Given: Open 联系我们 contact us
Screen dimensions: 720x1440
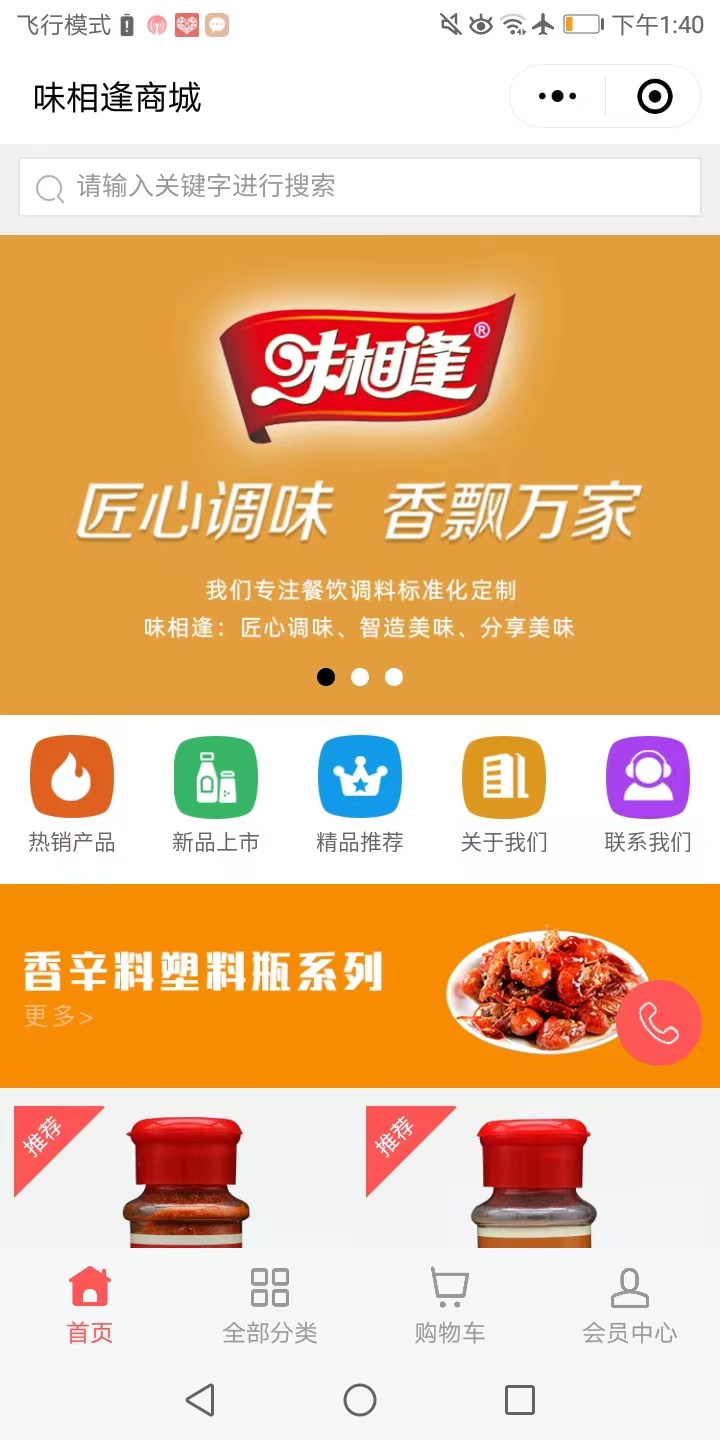Looking at the screenshot, I should coord(648,795).
